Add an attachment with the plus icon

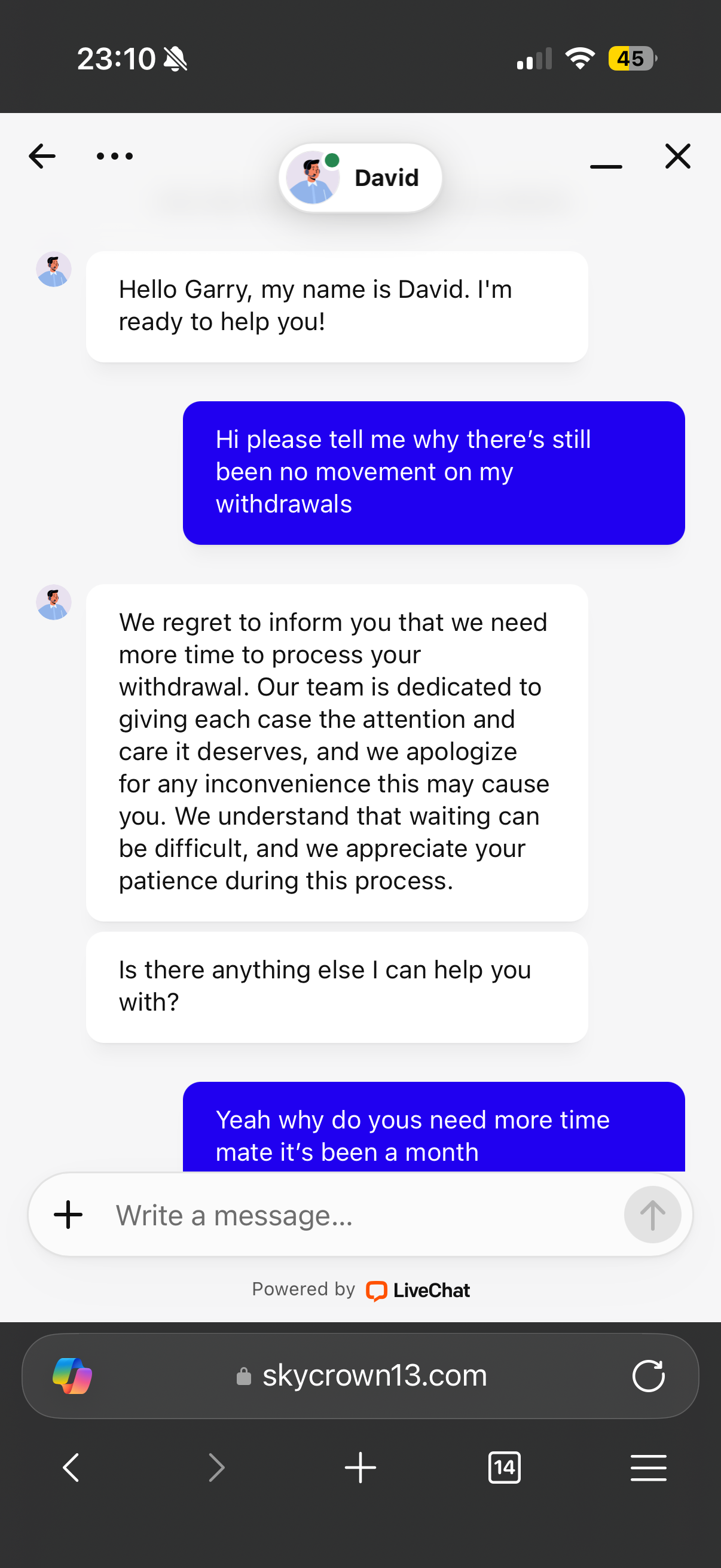click(x=68, y=1215)
